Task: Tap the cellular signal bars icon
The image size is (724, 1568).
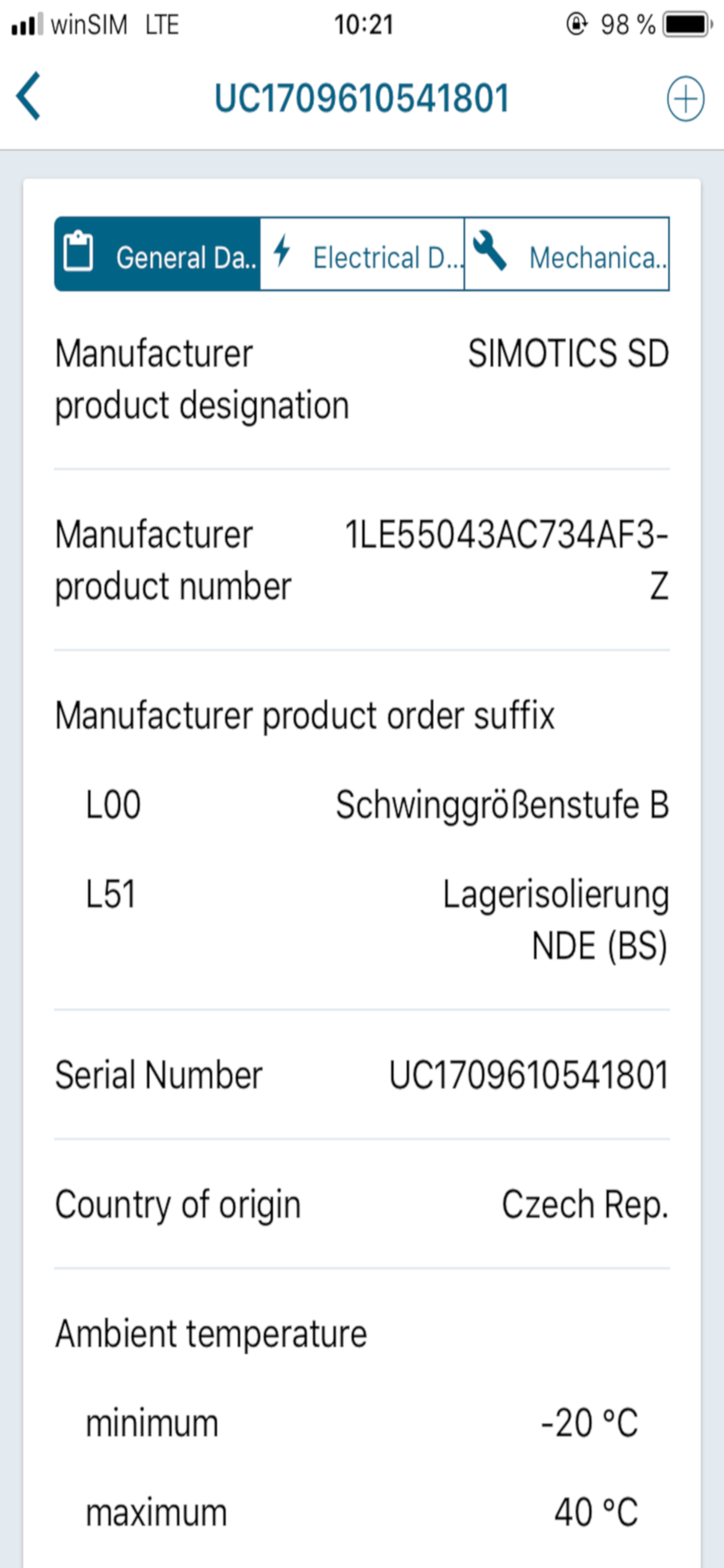Action: click(x=27, y=24)
